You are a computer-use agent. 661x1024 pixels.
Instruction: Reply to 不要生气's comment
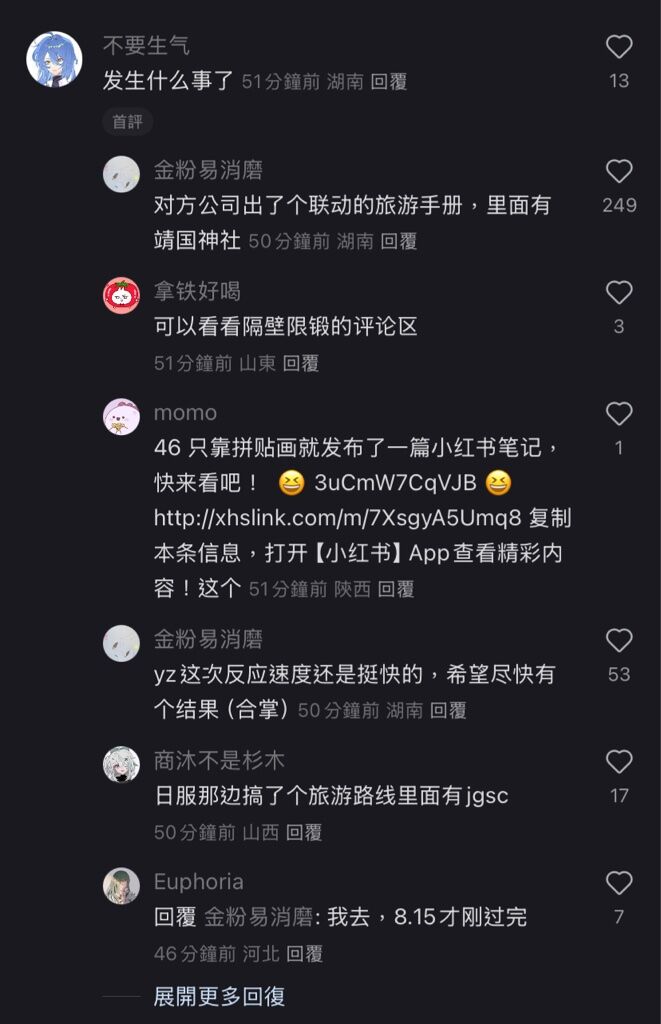pyautogui.click(x=389, y=82)
